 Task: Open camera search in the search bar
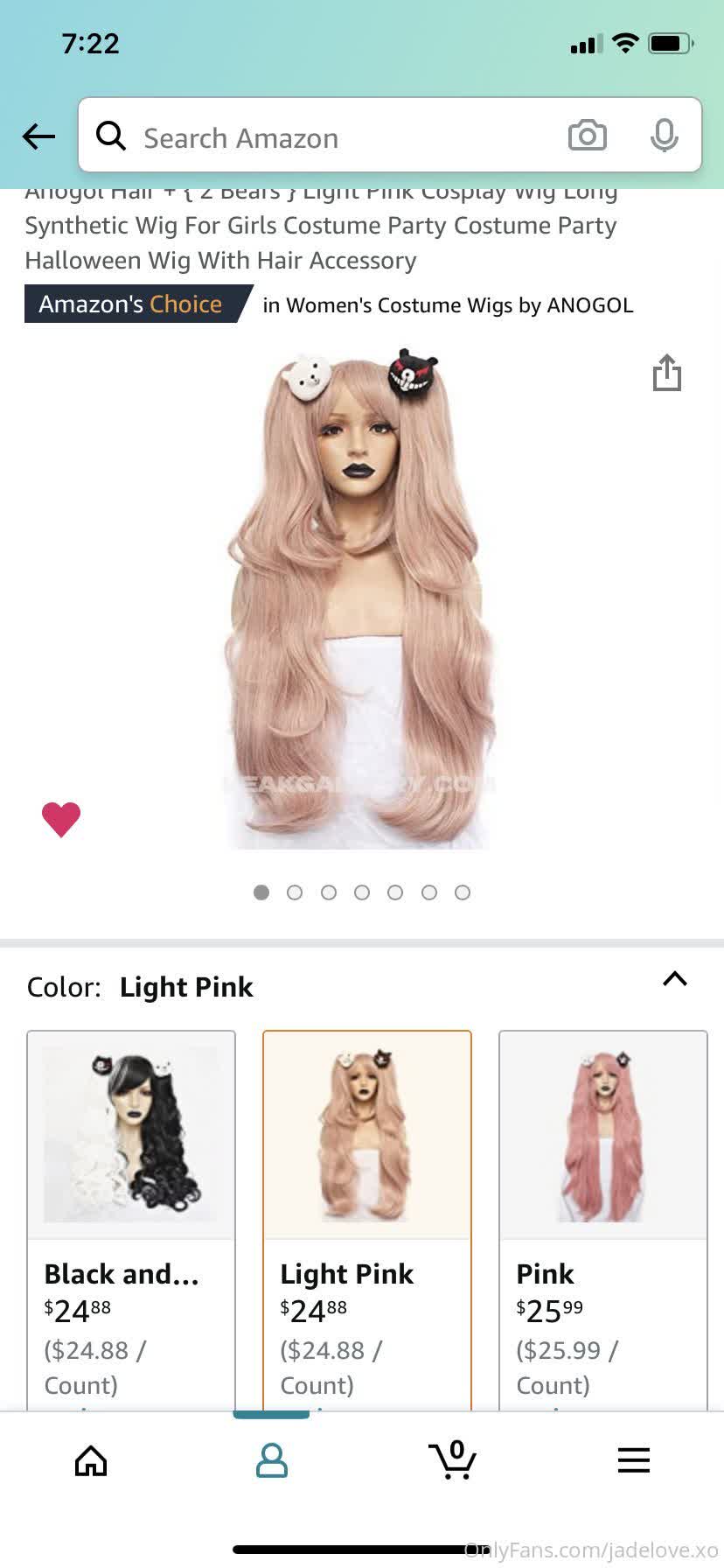tap(587, 136)
